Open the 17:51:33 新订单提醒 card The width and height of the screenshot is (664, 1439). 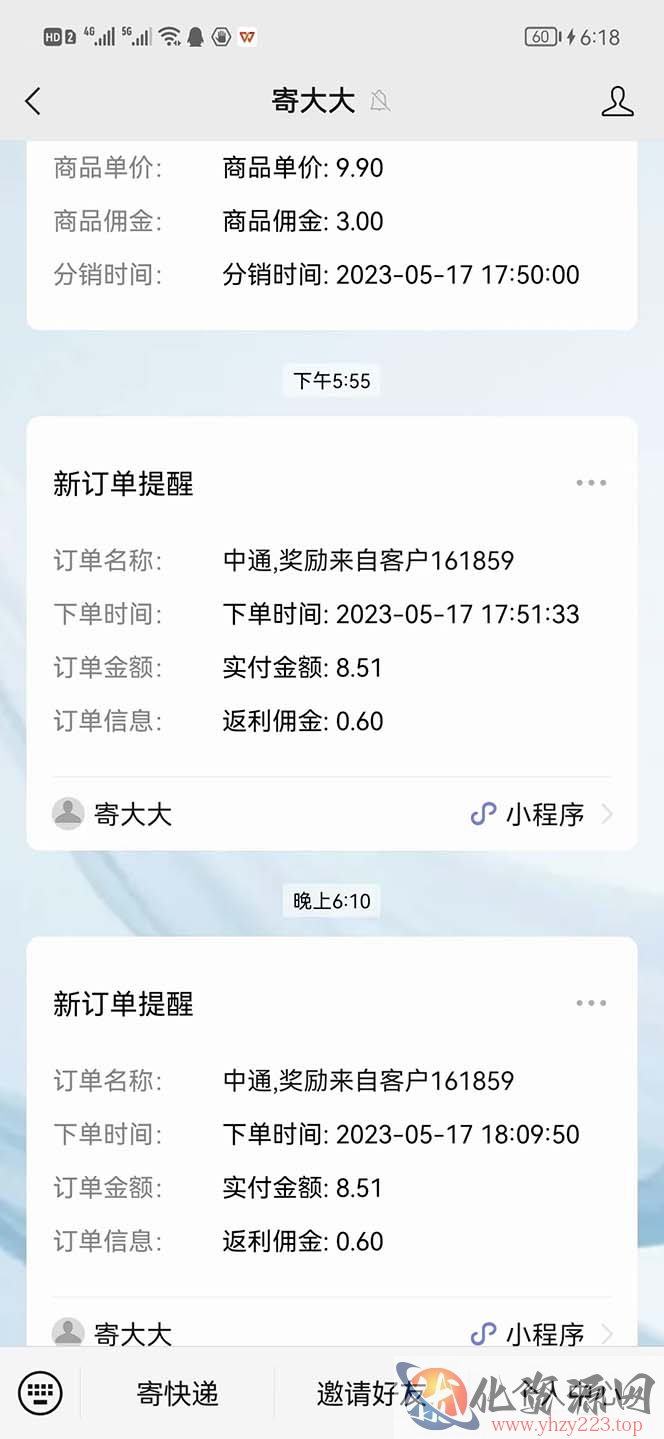(x=332, y=633)
